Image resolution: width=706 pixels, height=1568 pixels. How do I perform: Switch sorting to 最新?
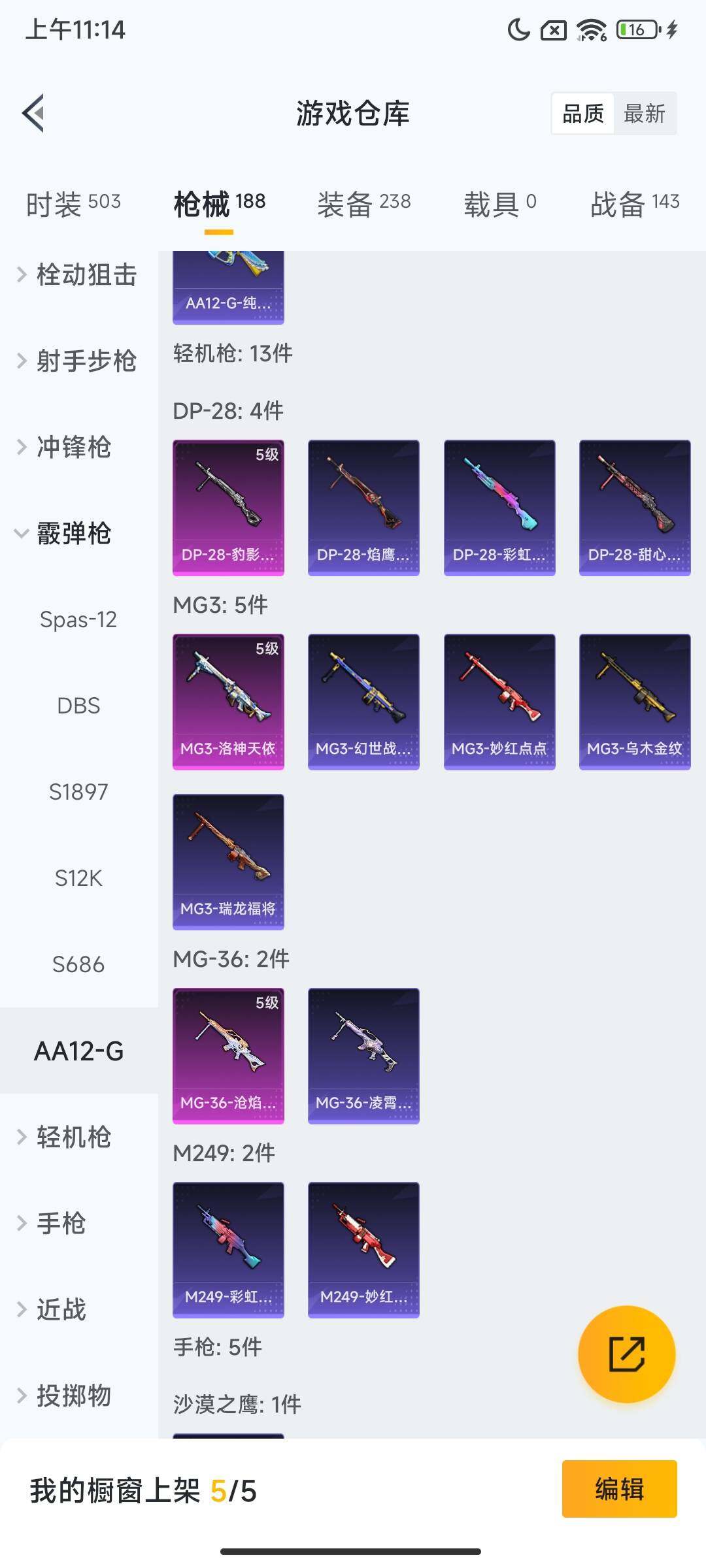[645, 114]
